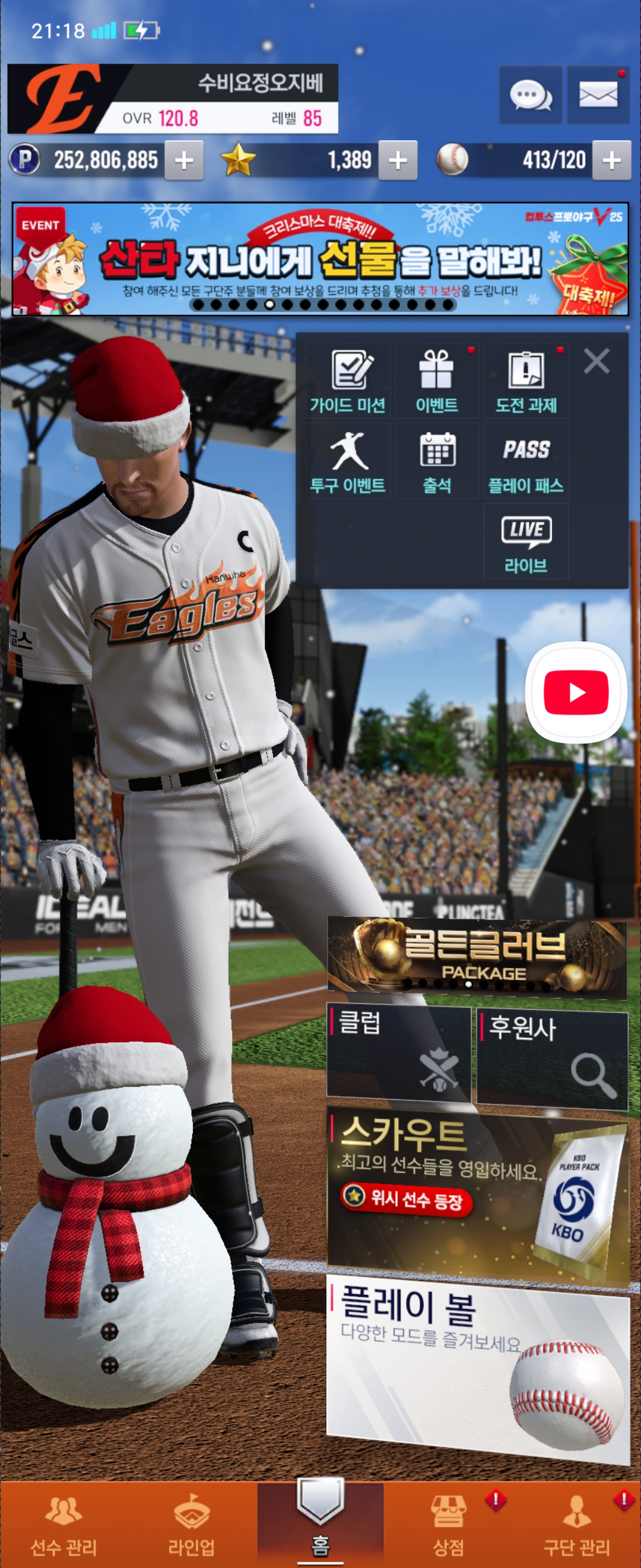Tap plus to refill baseballs
Screen dimensions: 641x1568
(x=611, y=161)
